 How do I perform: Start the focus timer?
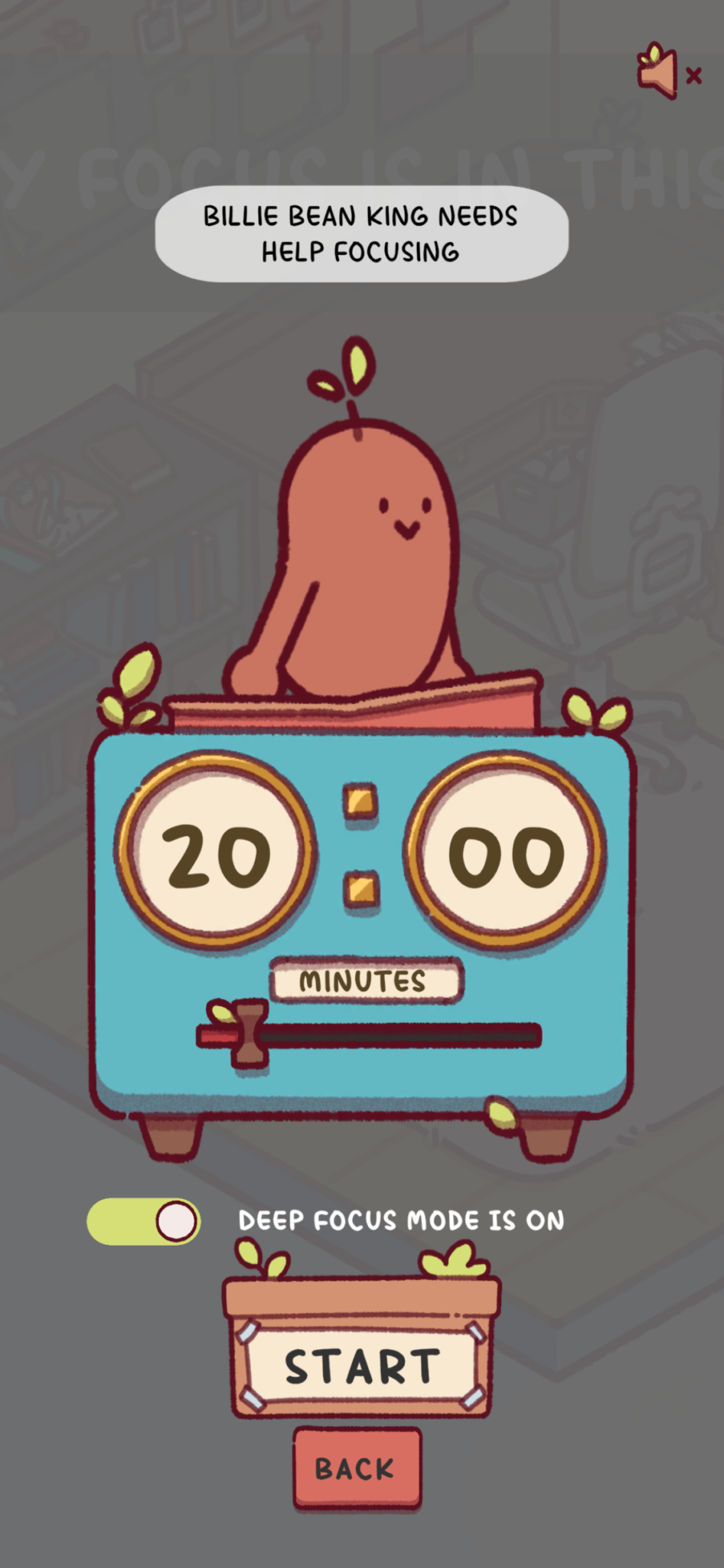pos(361,1367)
